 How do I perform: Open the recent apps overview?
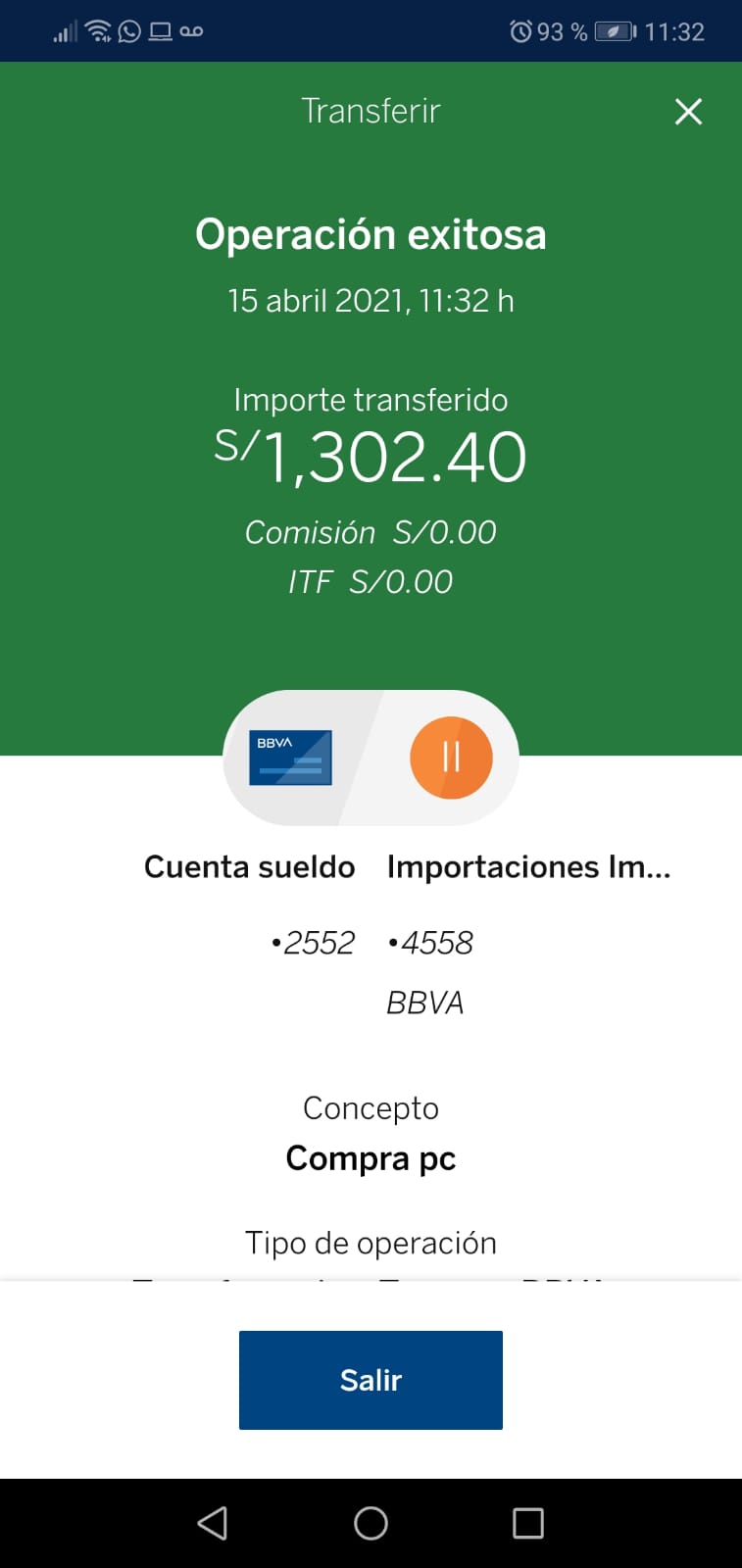pyautogui.click(x=527, y=1523)
